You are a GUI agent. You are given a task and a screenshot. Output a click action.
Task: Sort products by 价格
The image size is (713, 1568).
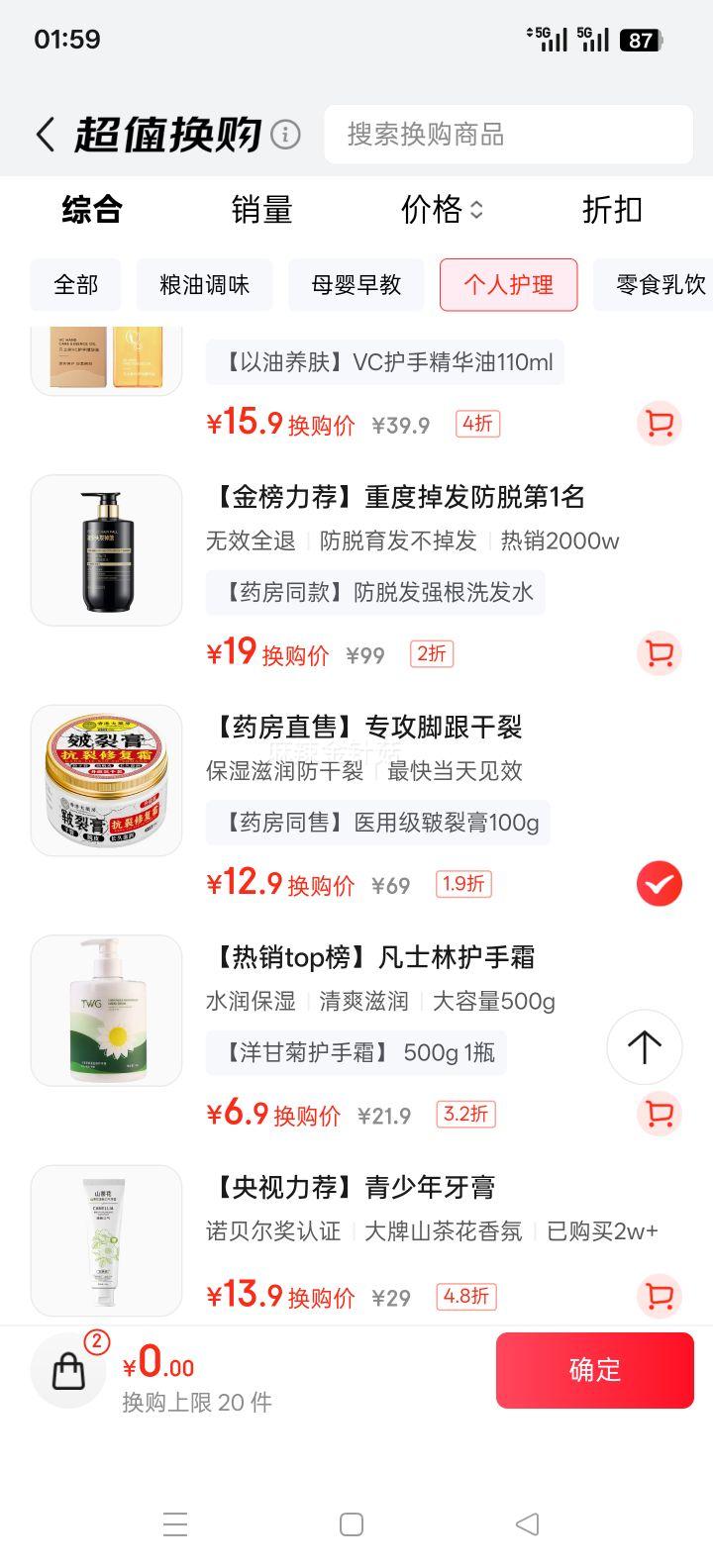[x=442, y=210]
